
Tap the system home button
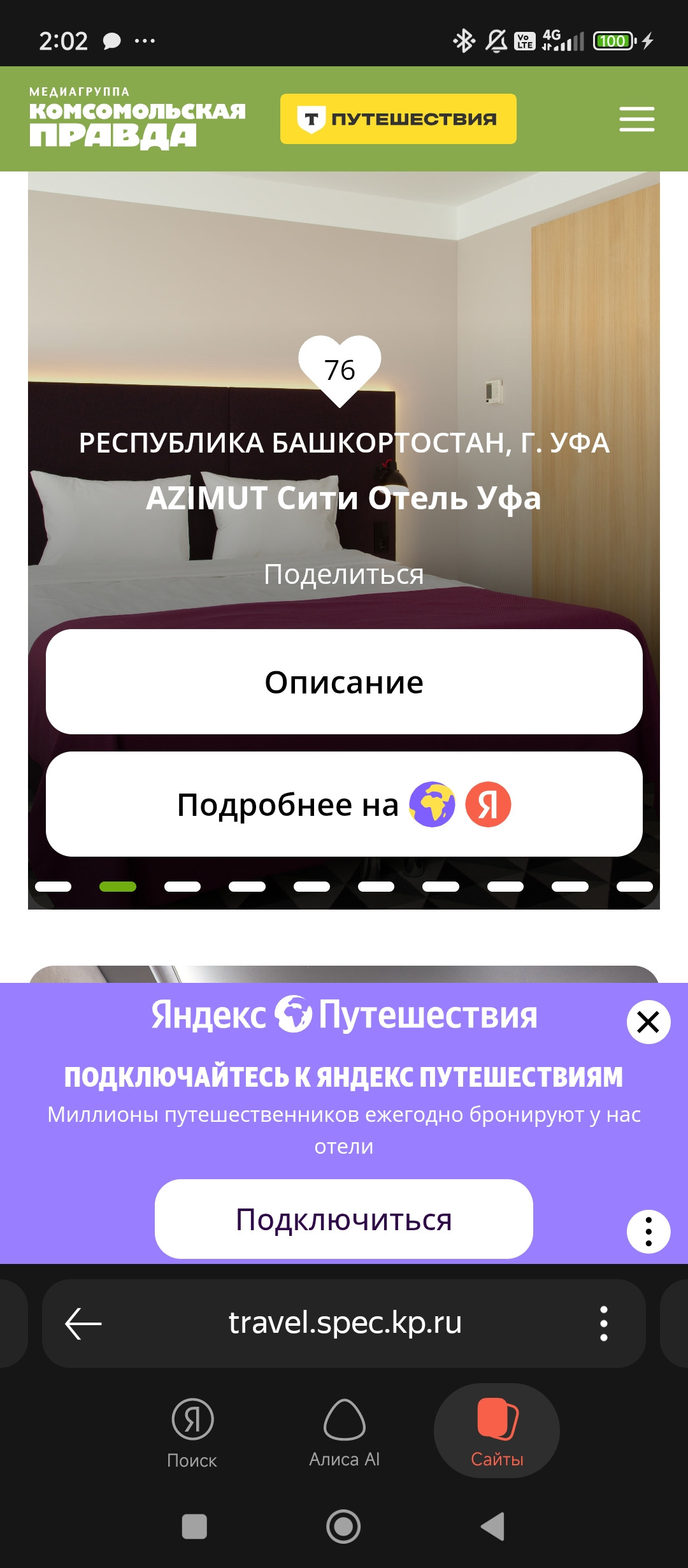pos(343,1527)
